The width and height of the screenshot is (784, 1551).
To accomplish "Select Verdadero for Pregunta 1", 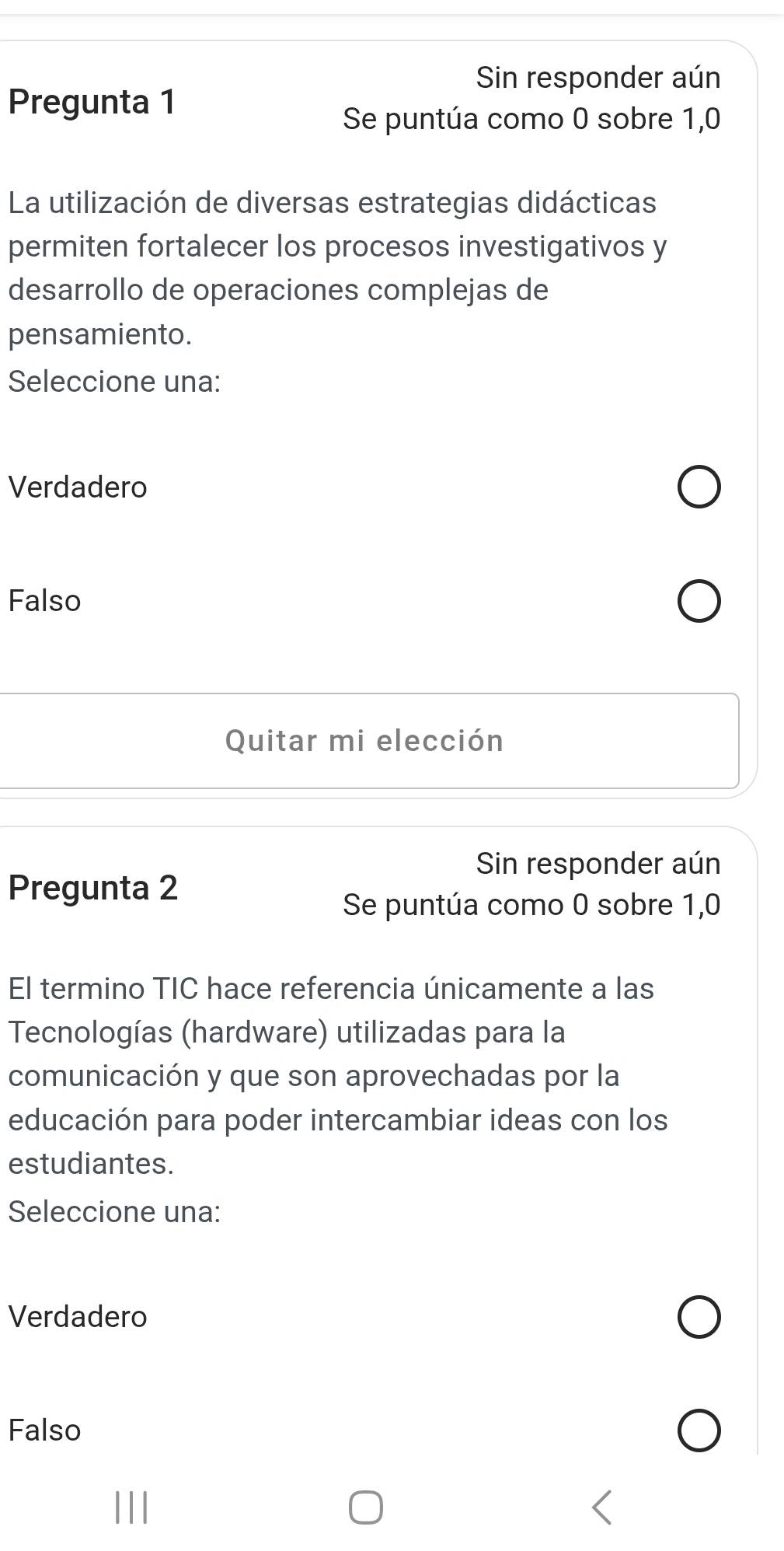I will tap(699, 488).
